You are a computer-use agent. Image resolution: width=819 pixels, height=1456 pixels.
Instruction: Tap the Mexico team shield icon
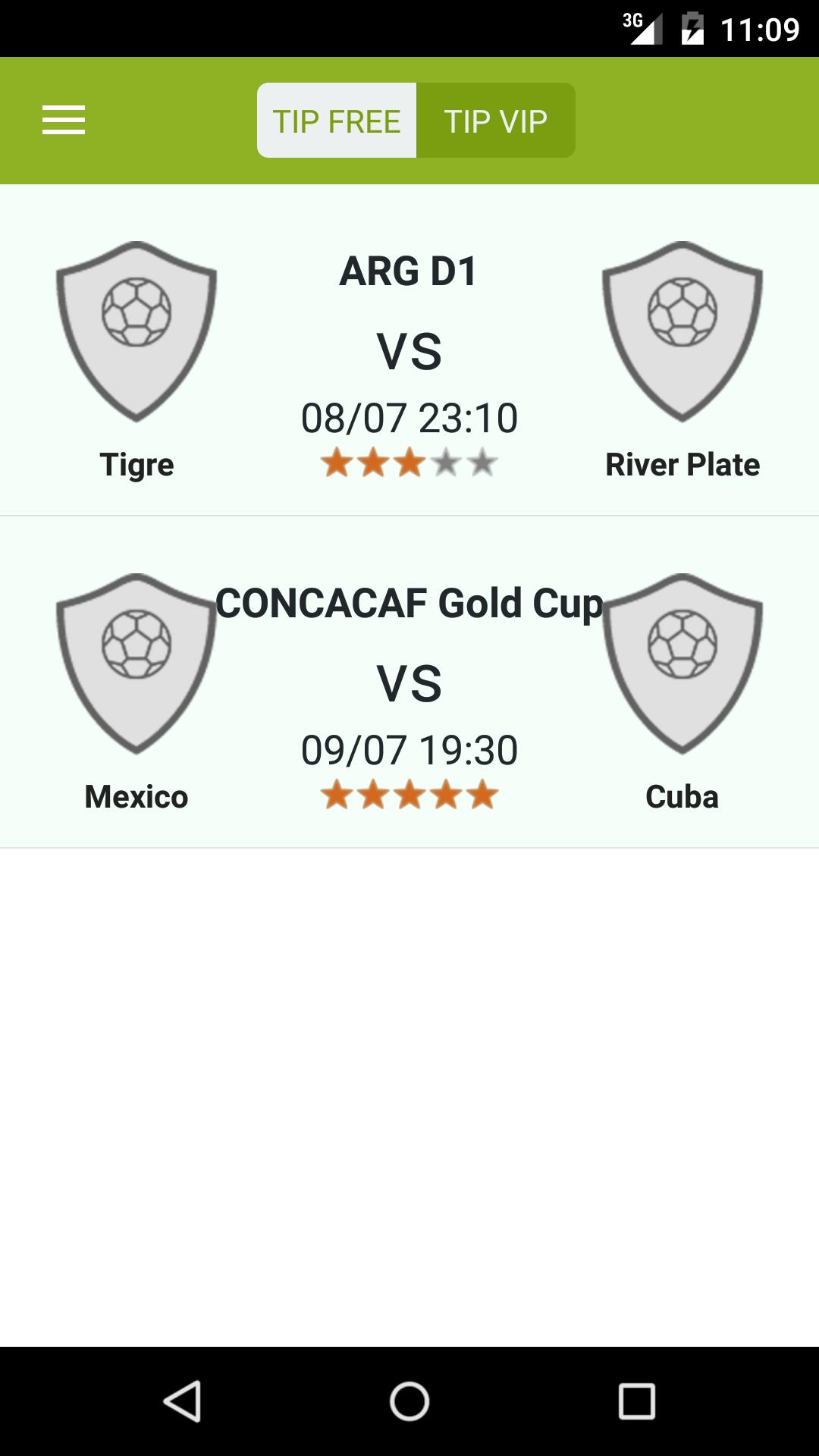(x=136, y=661)
